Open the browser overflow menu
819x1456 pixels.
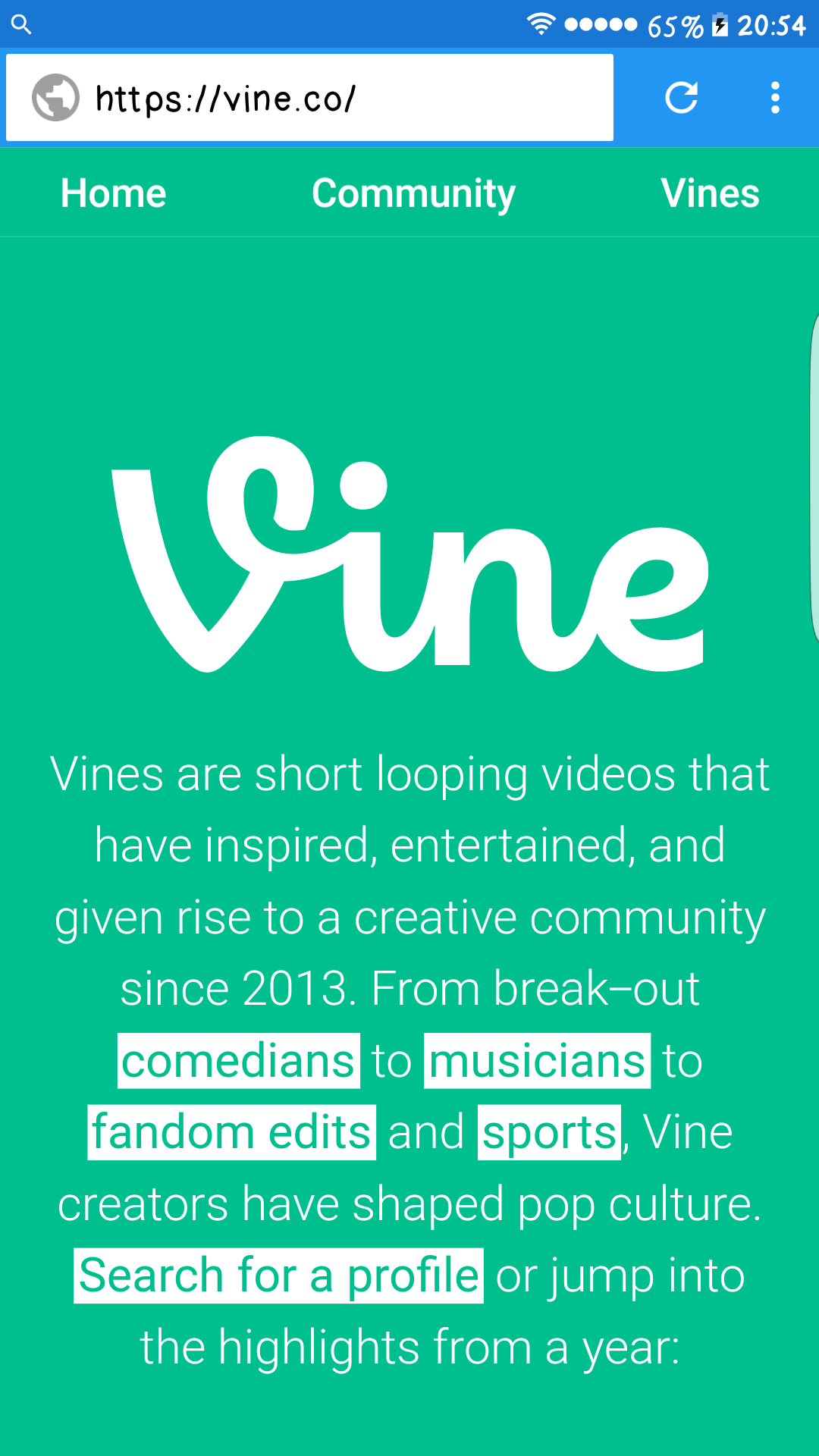(x=774, y=98)
